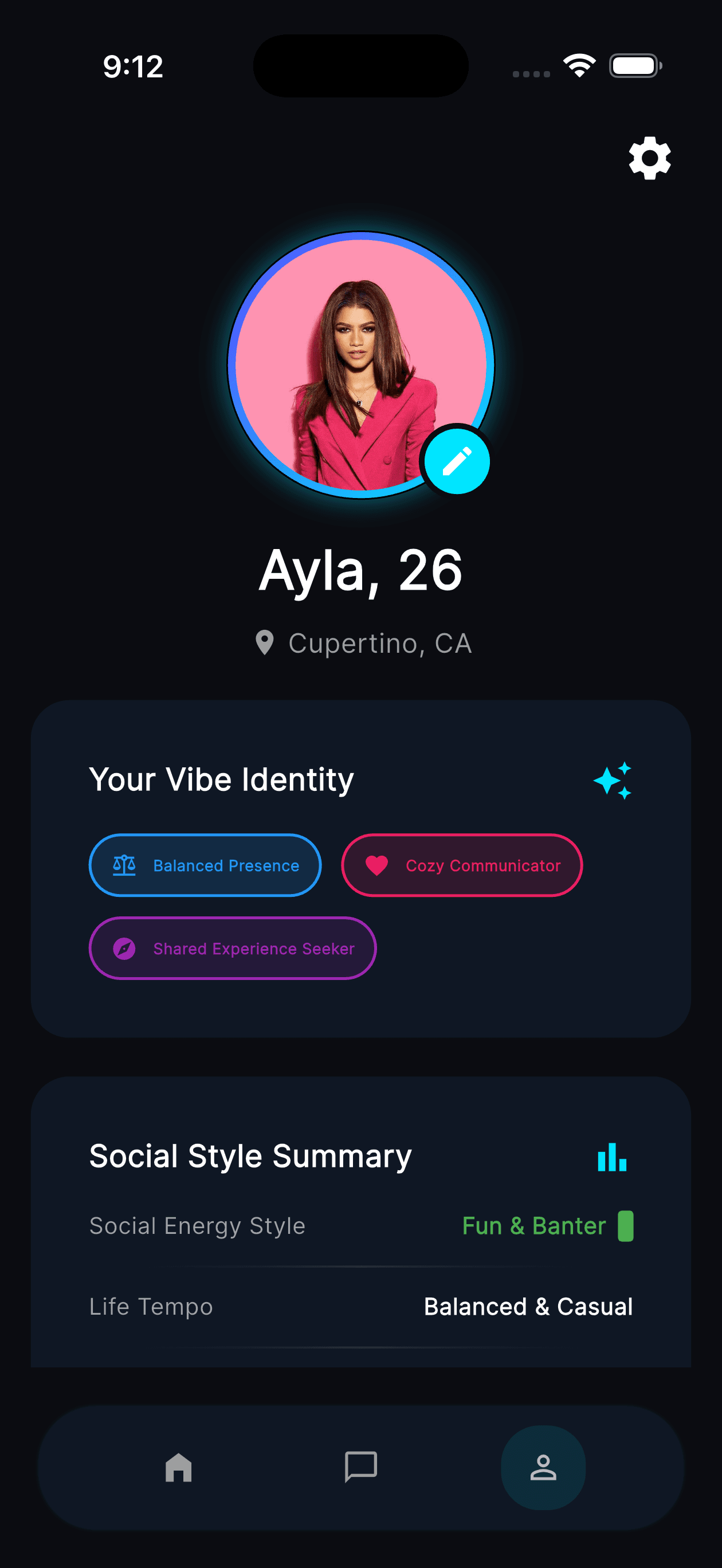Click the scales icon in Balanced Presence chip

pyautogui.click(x=124, y=865)
